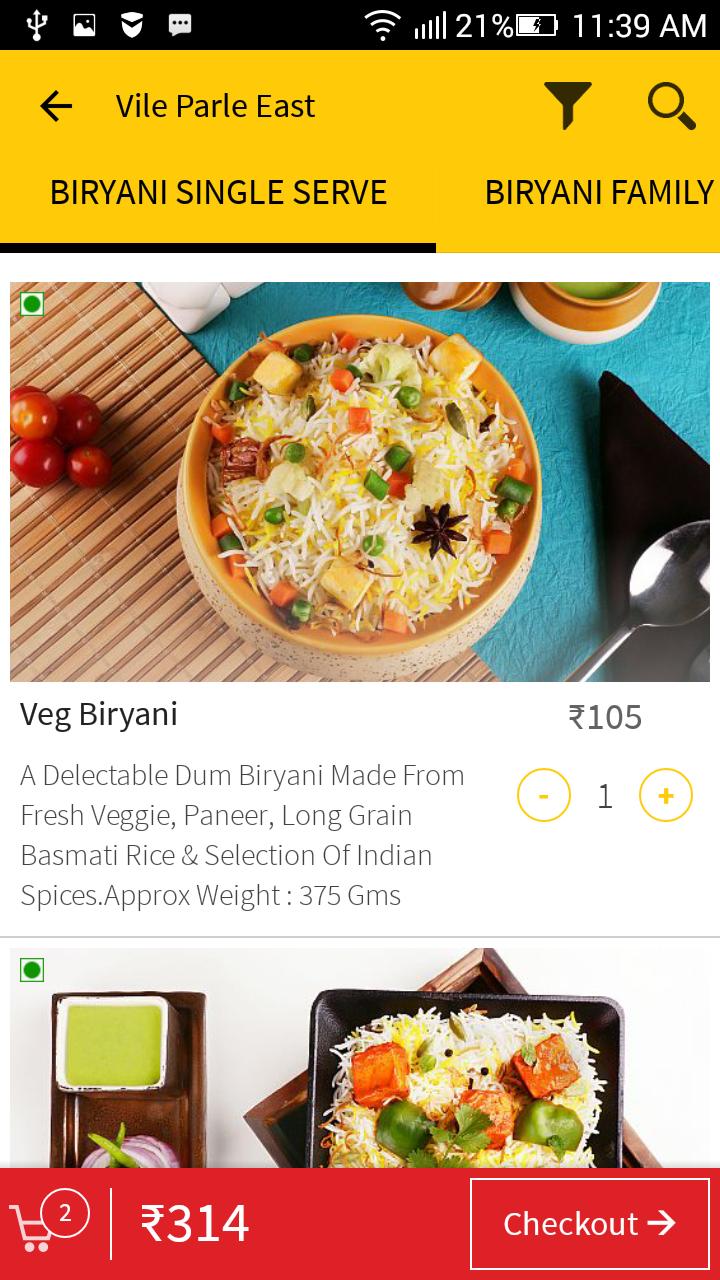Open the filter options
Screen dimensions: 720x1280
[569, 104]
